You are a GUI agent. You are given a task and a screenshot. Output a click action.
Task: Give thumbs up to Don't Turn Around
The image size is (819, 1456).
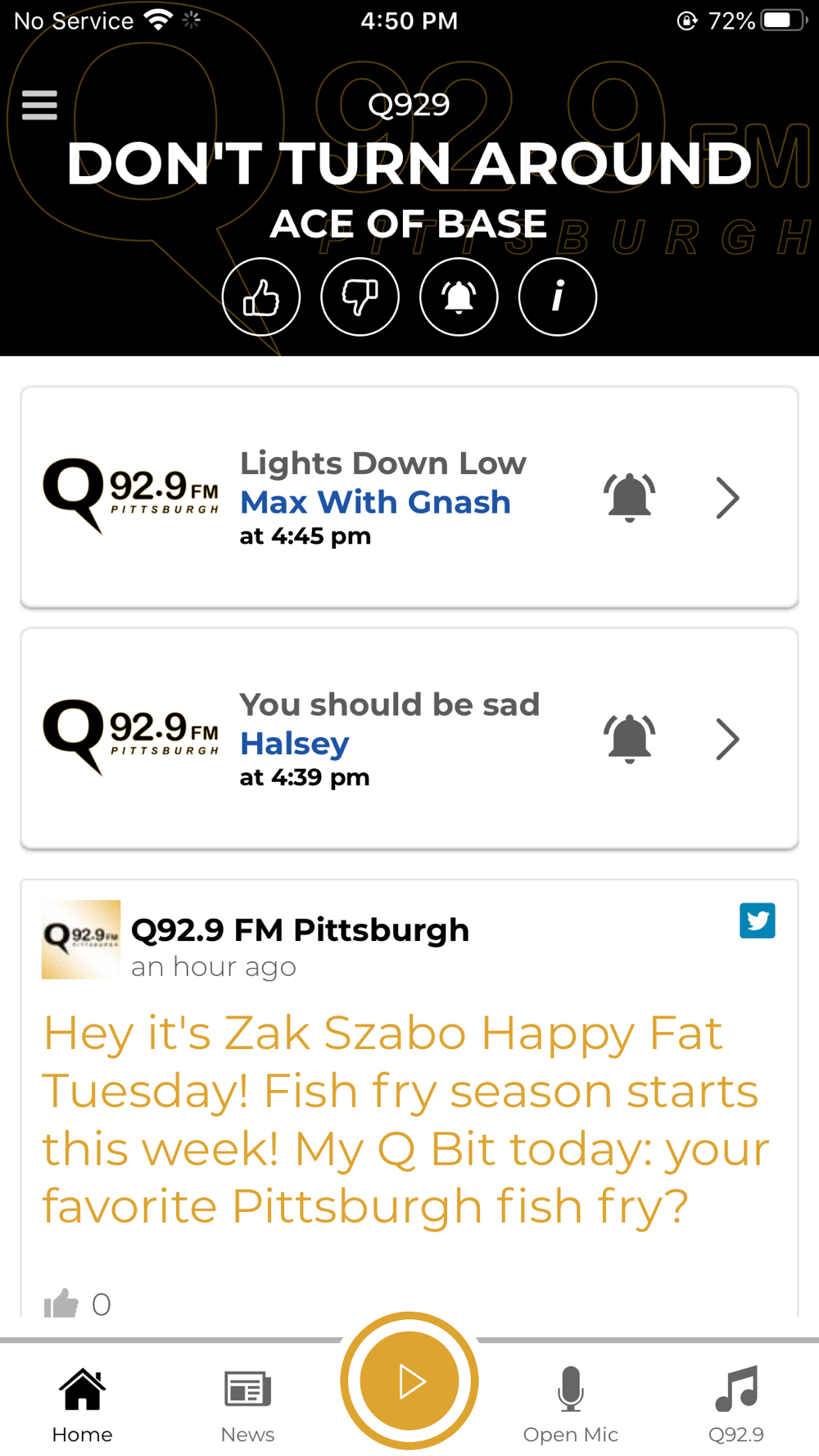tap(261, 297)
